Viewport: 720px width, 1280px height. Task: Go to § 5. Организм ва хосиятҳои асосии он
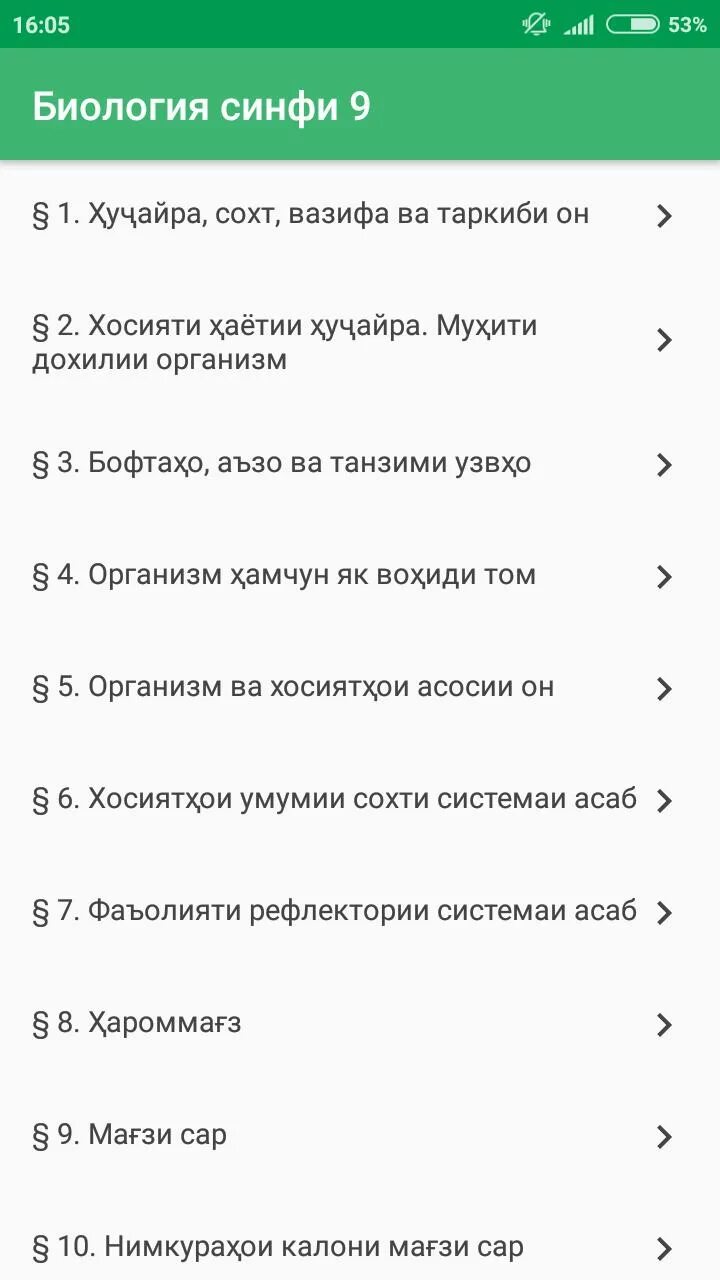360,688
